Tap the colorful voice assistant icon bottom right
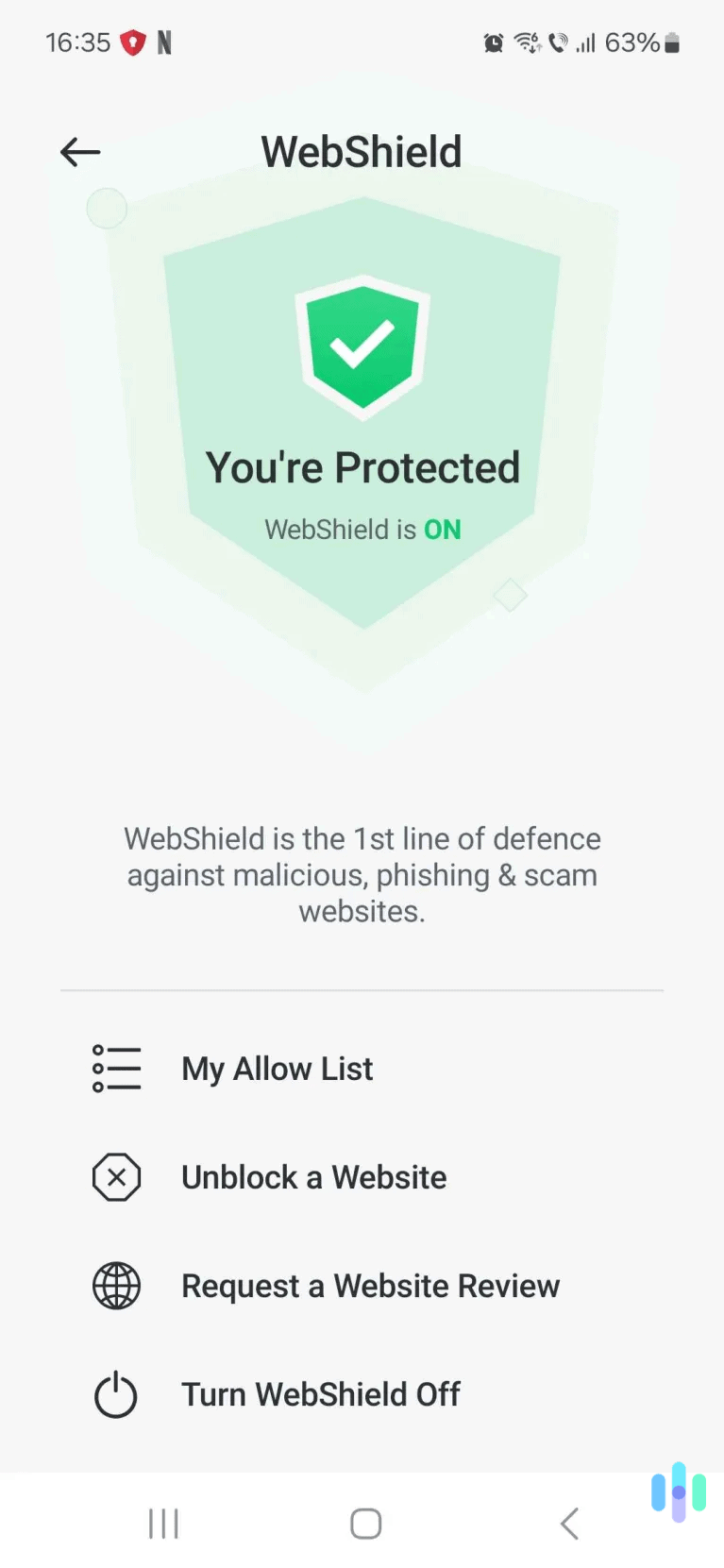 [x=678, y=1492]
